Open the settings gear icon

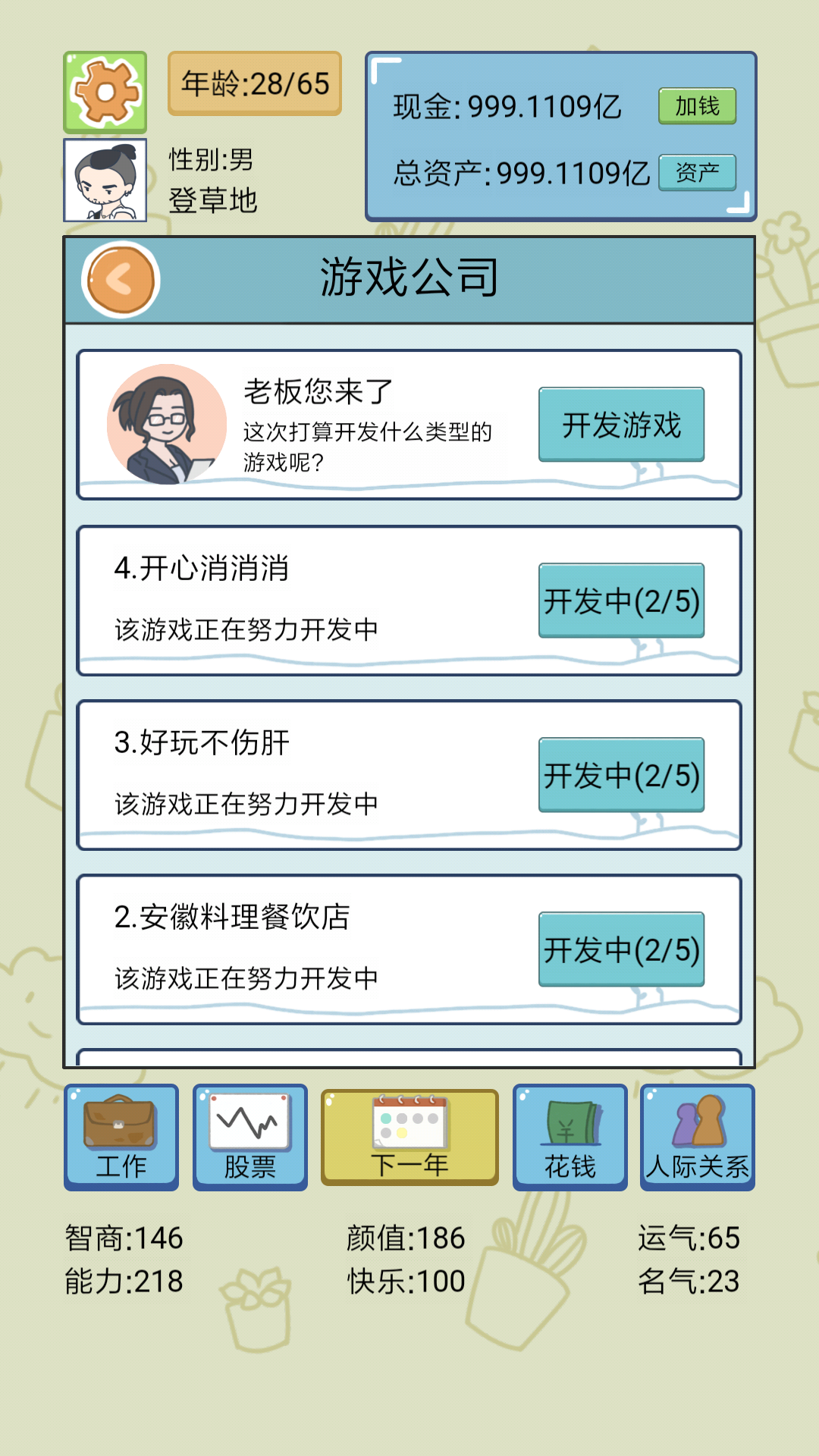point(104,90)
